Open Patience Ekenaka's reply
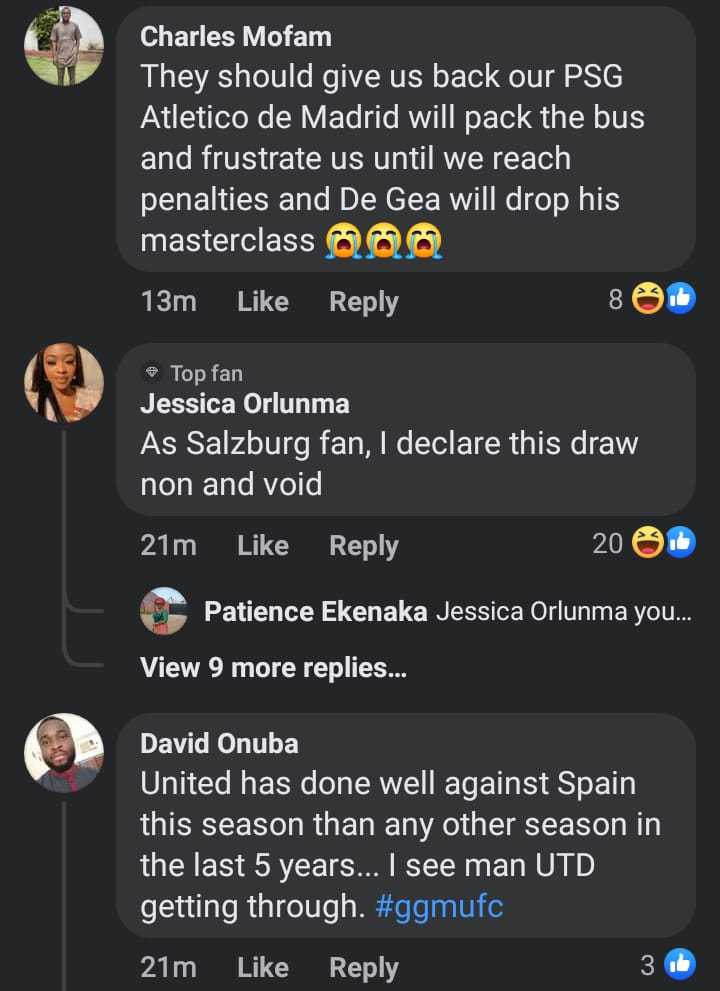 tap(445, 612)
